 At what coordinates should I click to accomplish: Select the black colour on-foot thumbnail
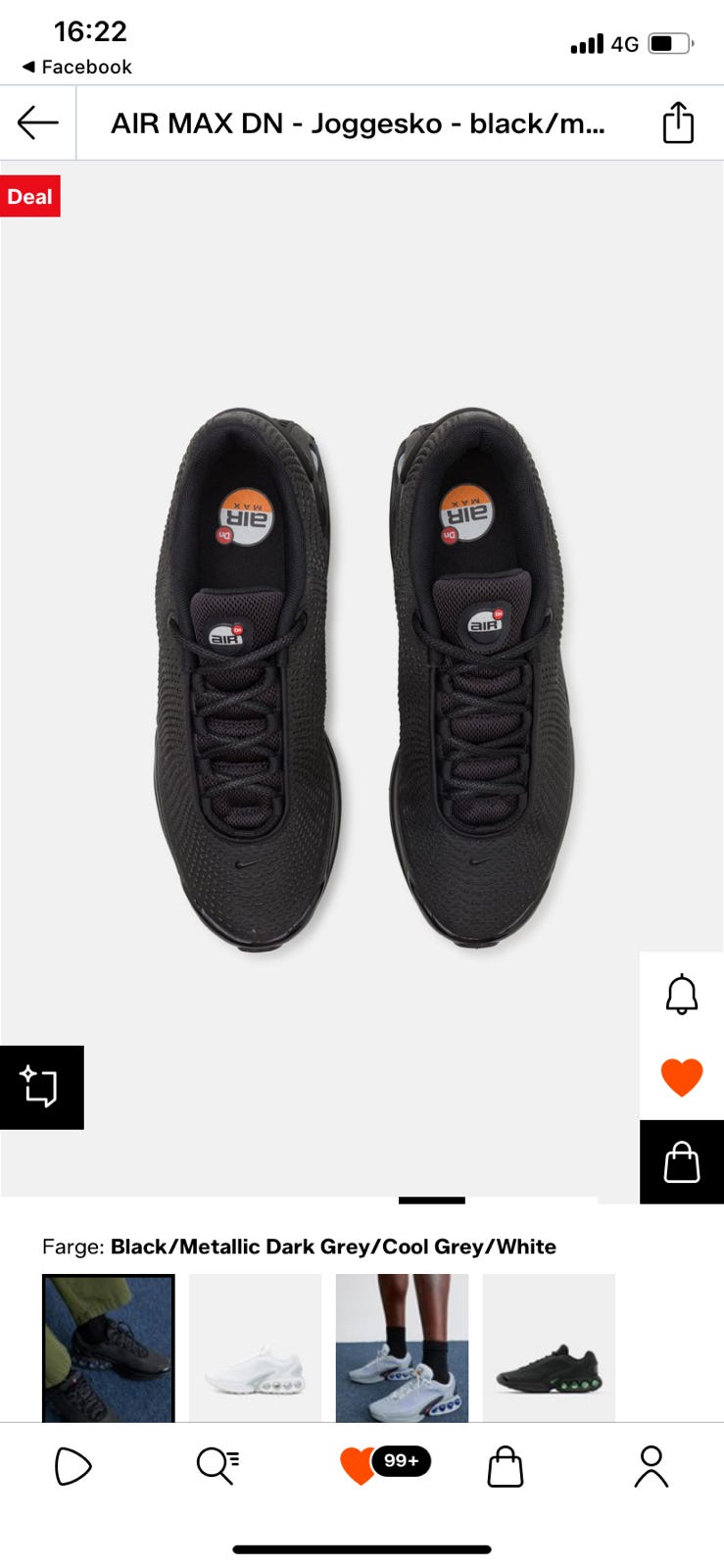point(108,1347)
